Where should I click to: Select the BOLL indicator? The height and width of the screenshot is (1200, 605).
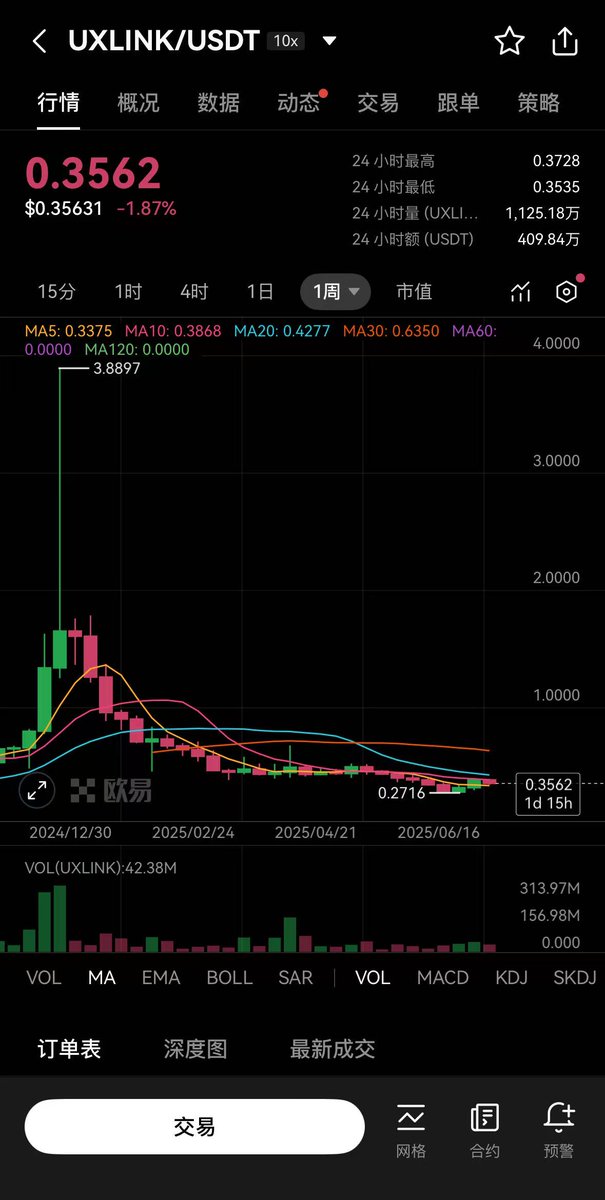[x=229, y=977]
